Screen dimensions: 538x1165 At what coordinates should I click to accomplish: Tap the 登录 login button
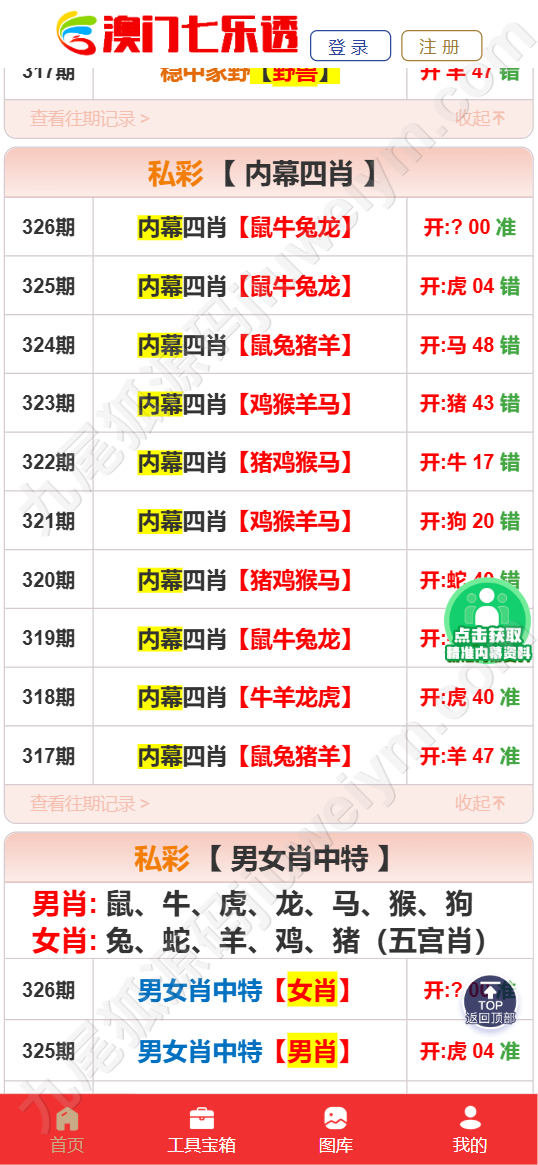pyautogui.click(x=350, y=46)
